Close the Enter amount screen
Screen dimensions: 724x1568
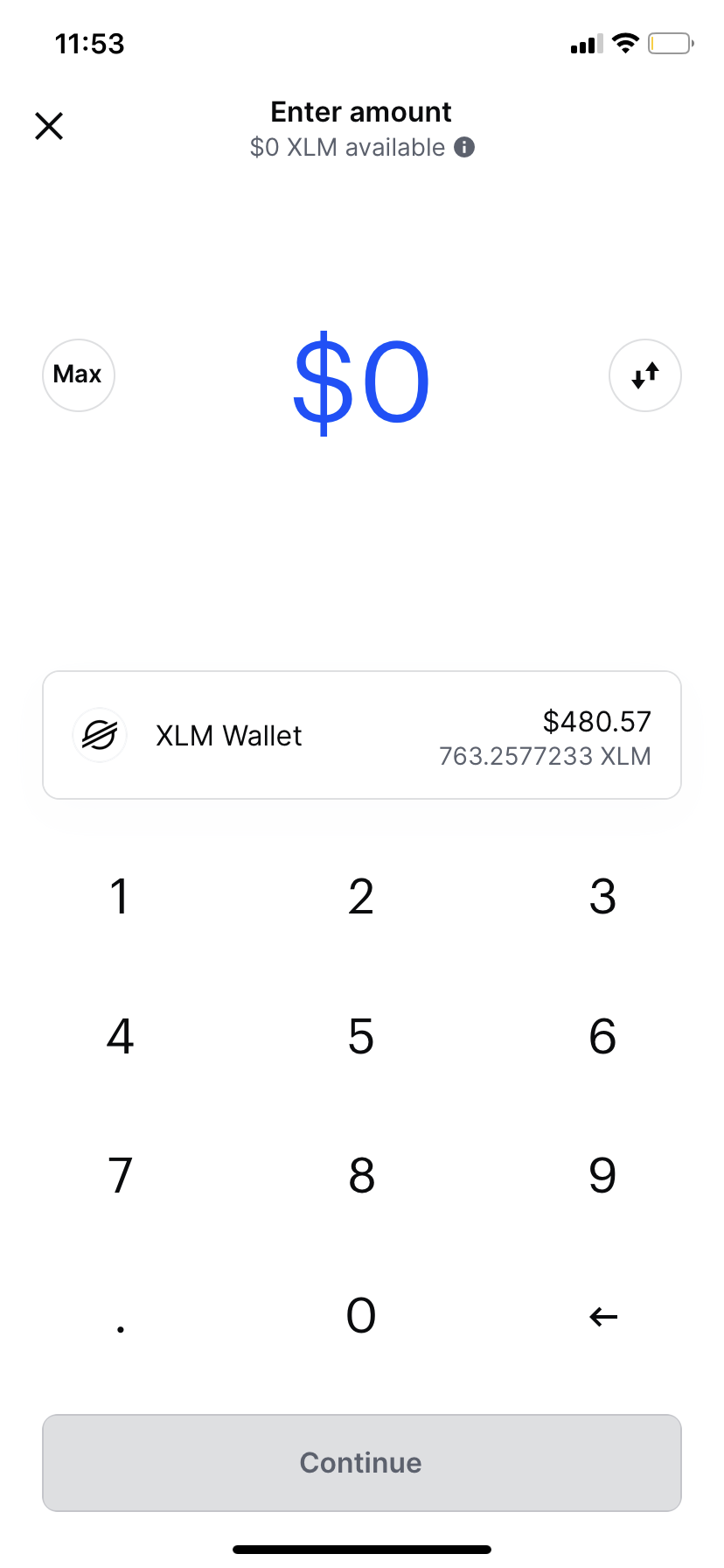pyautogui.click(x=49, y=126)
